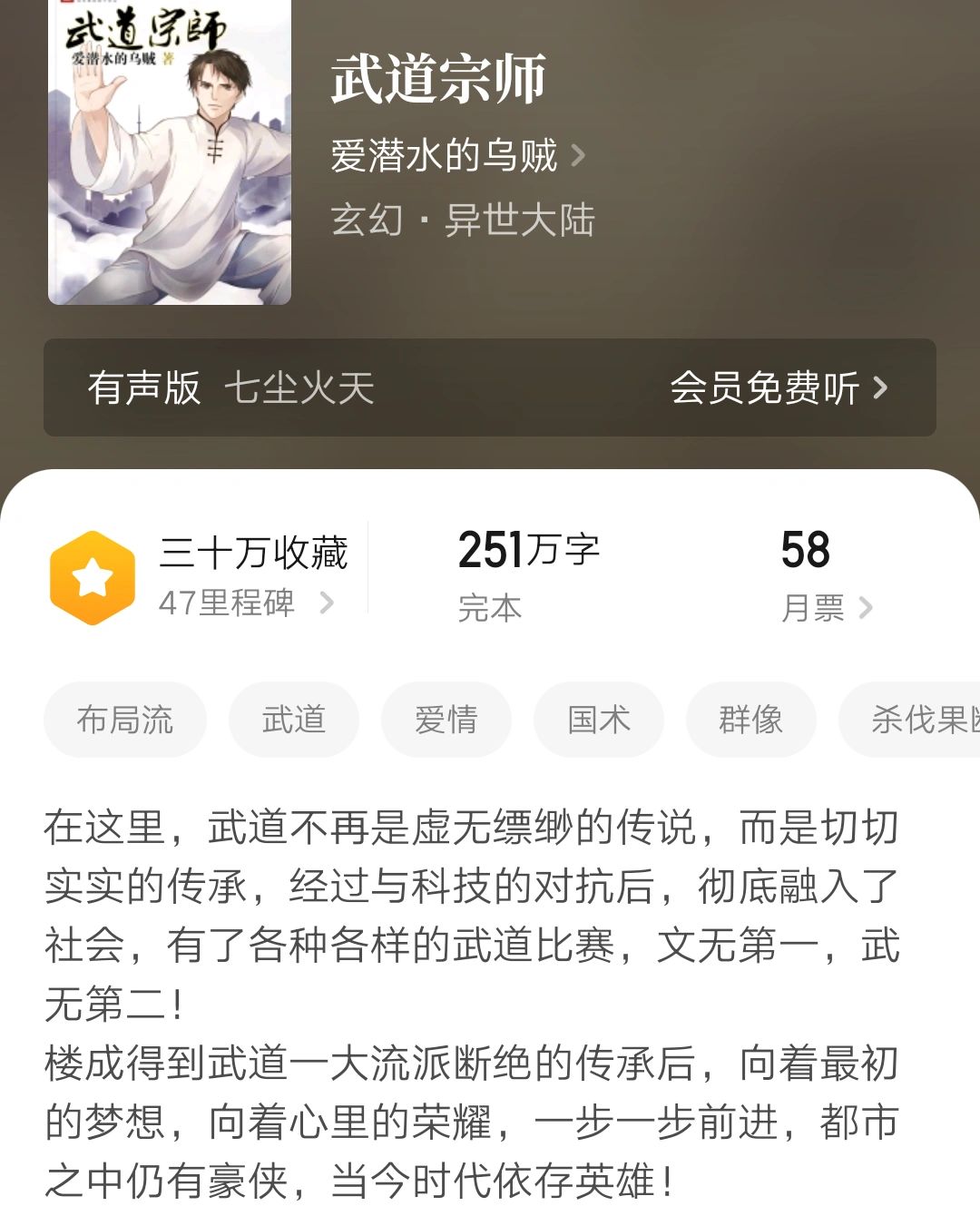The height and width of the screenshot is (1206, 980).
Task: Open the 月票 monthly tickets page
Action: 826,607
